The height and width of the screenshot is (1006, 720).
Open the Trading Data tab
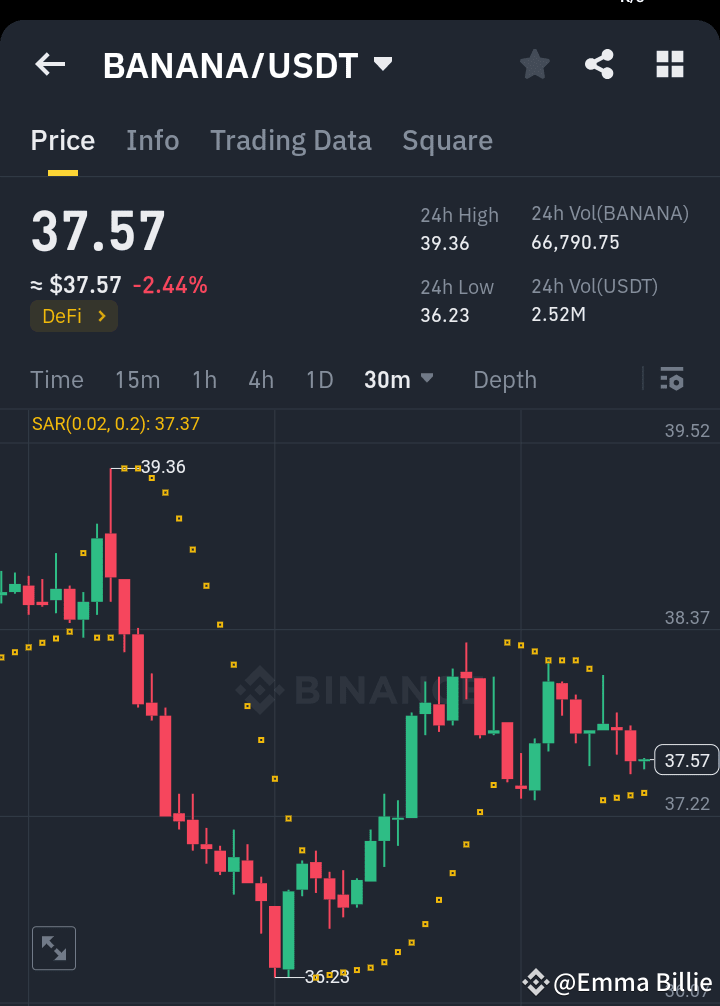coord(290,141)
